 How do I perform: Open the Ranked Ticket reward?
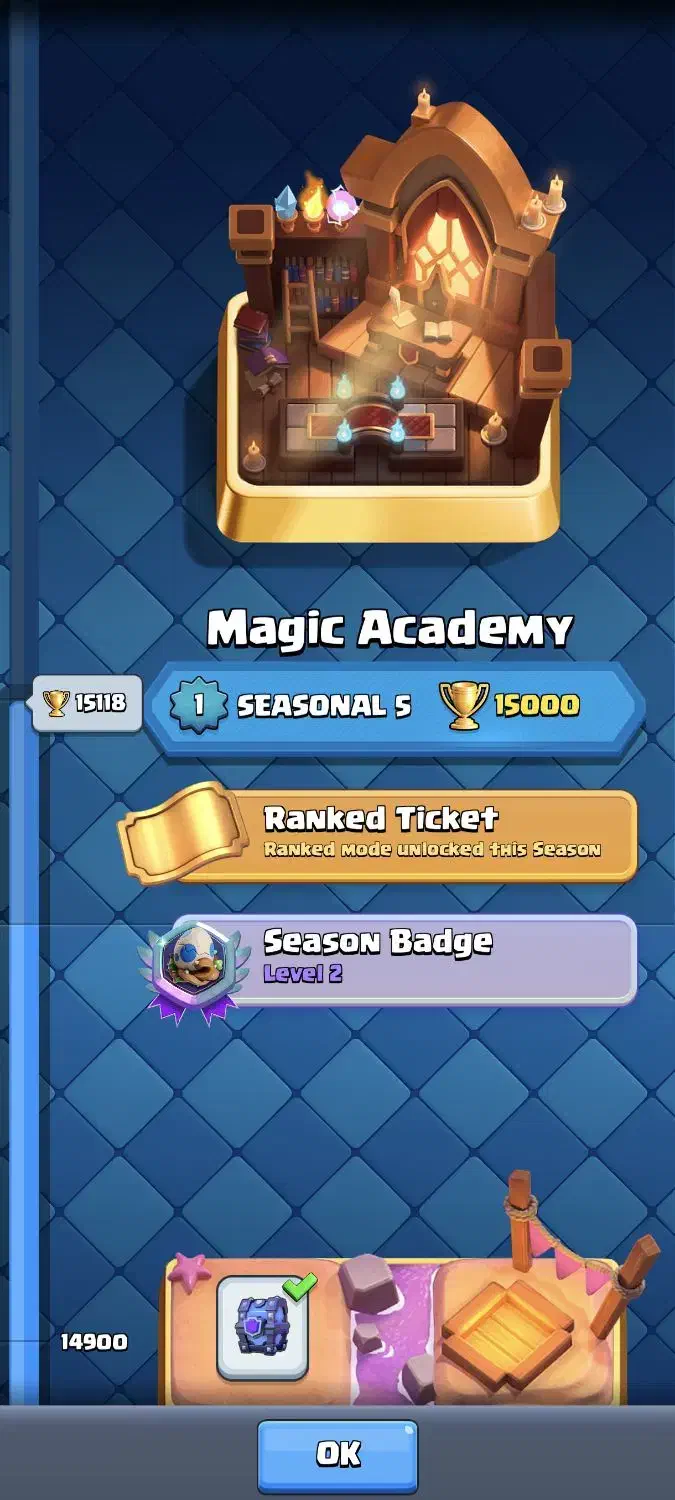(378, 835)
